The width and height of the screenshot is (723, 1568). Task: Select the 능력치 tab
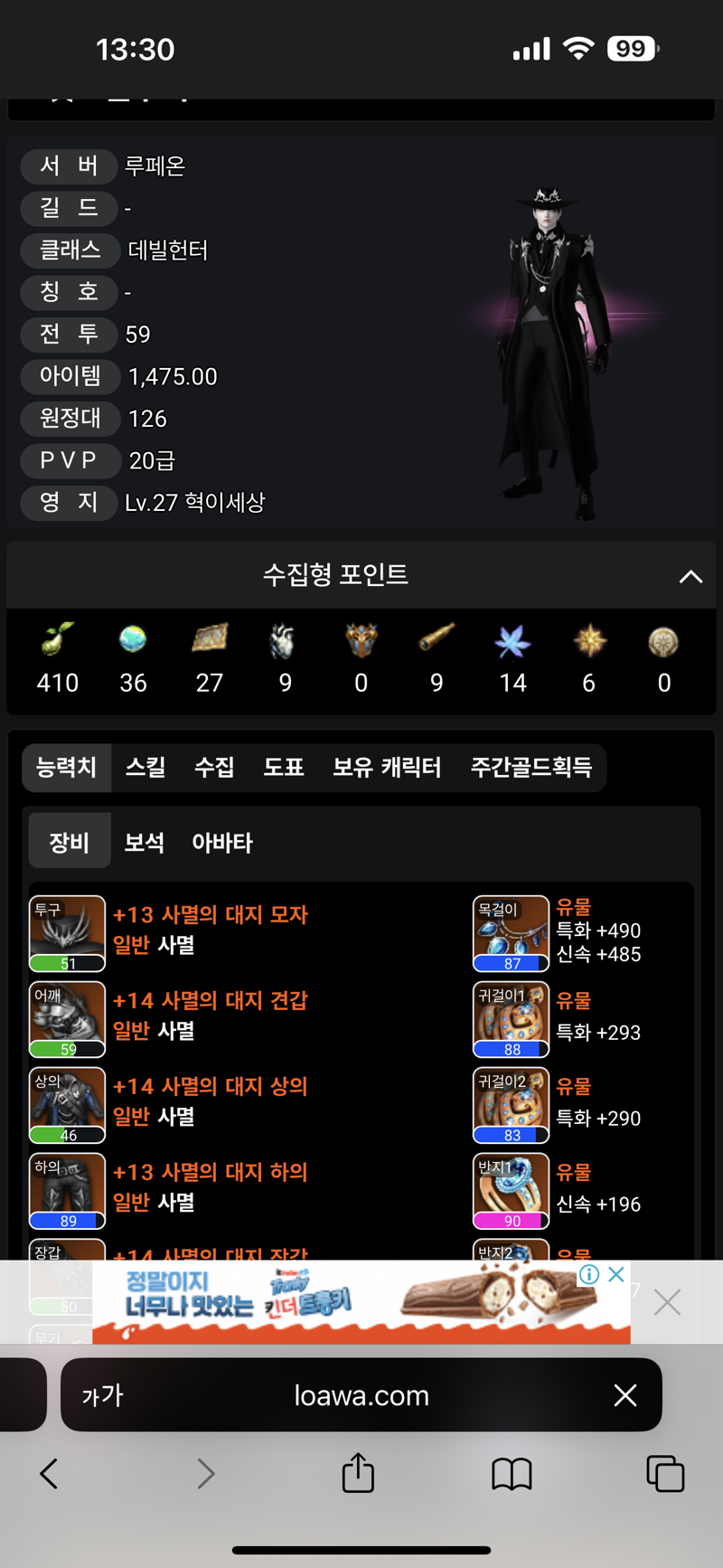click(66, 768)
